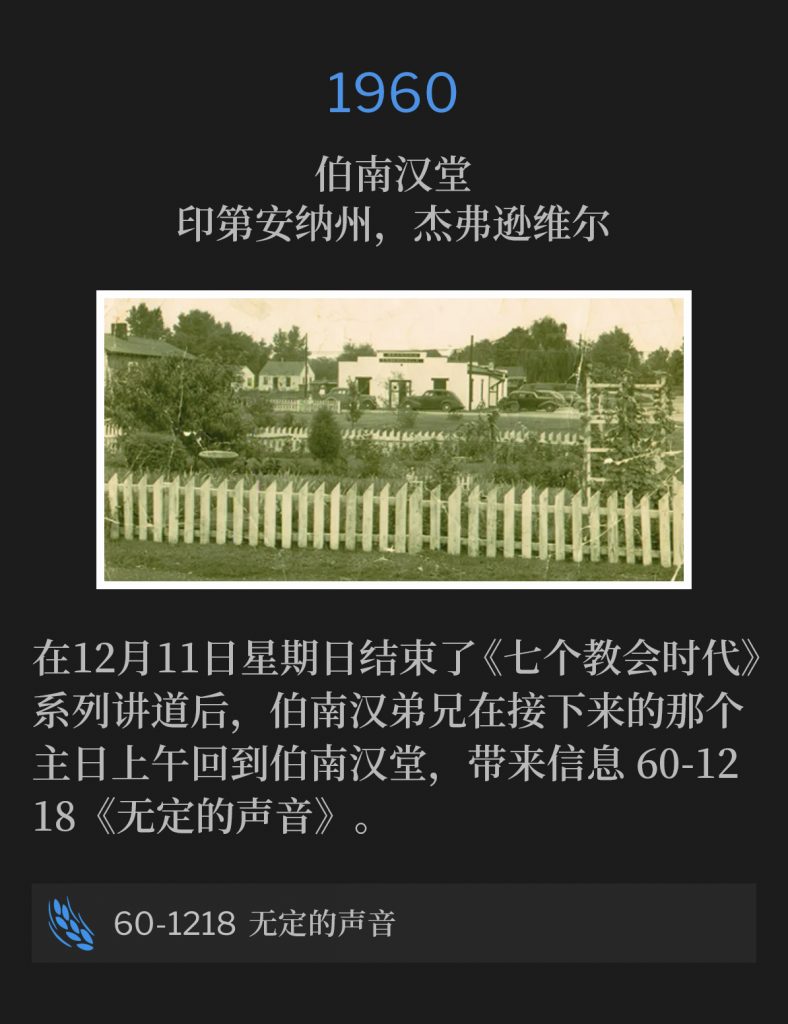Open sermon 60-1218 无定的声音
The width and height of the screenshot is (788, 1024).
point(393,923)
